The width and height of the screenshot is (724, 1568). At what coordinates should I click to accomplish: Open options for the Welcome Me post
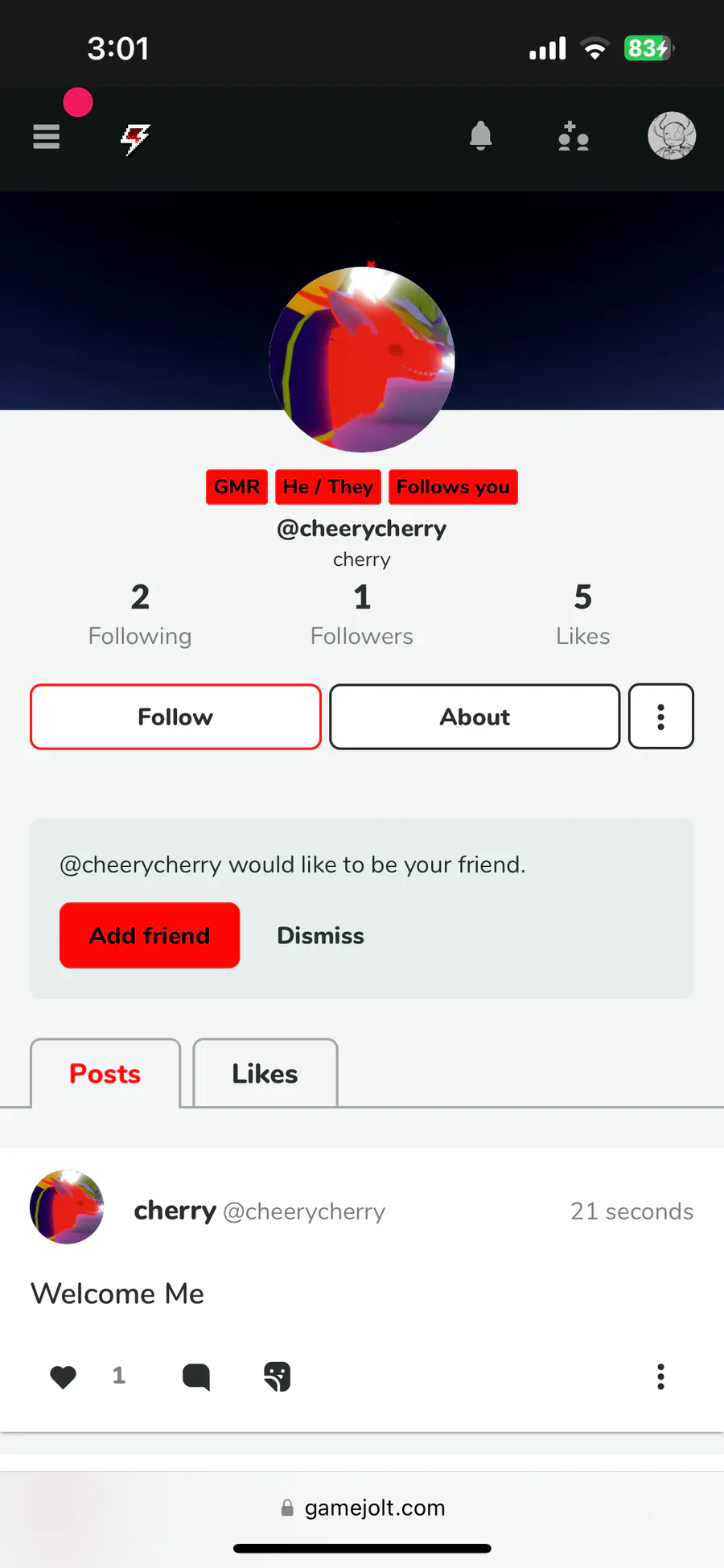661,1377
